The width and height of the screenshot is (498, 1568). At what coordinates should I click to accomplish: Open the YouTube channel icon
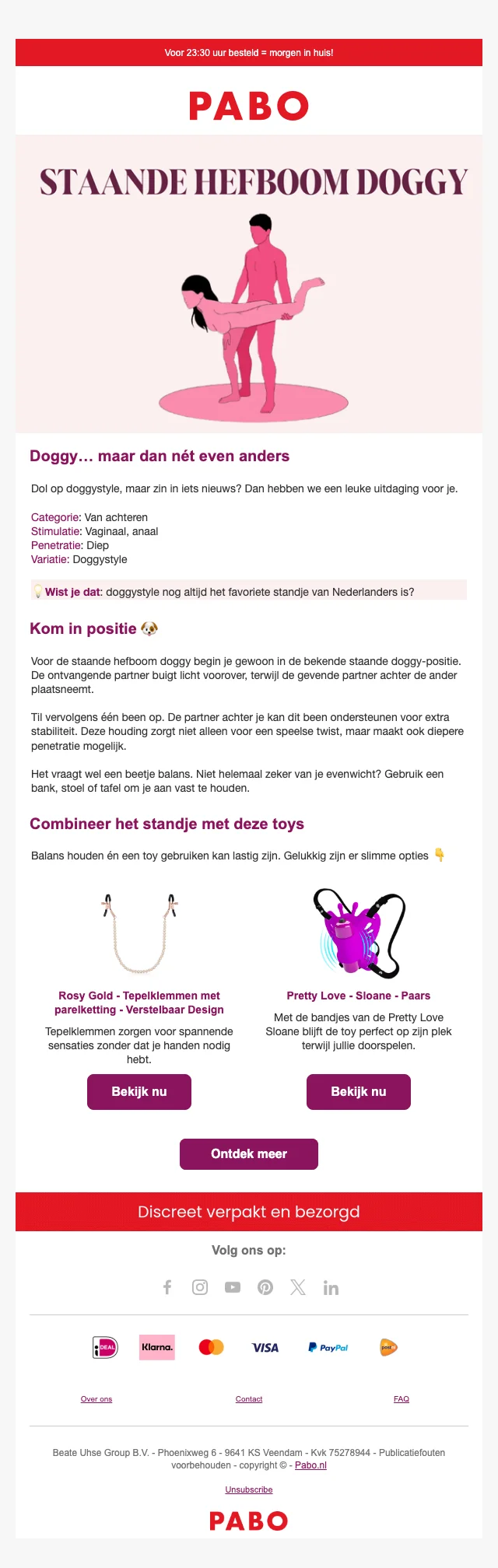click(233, 1287)
